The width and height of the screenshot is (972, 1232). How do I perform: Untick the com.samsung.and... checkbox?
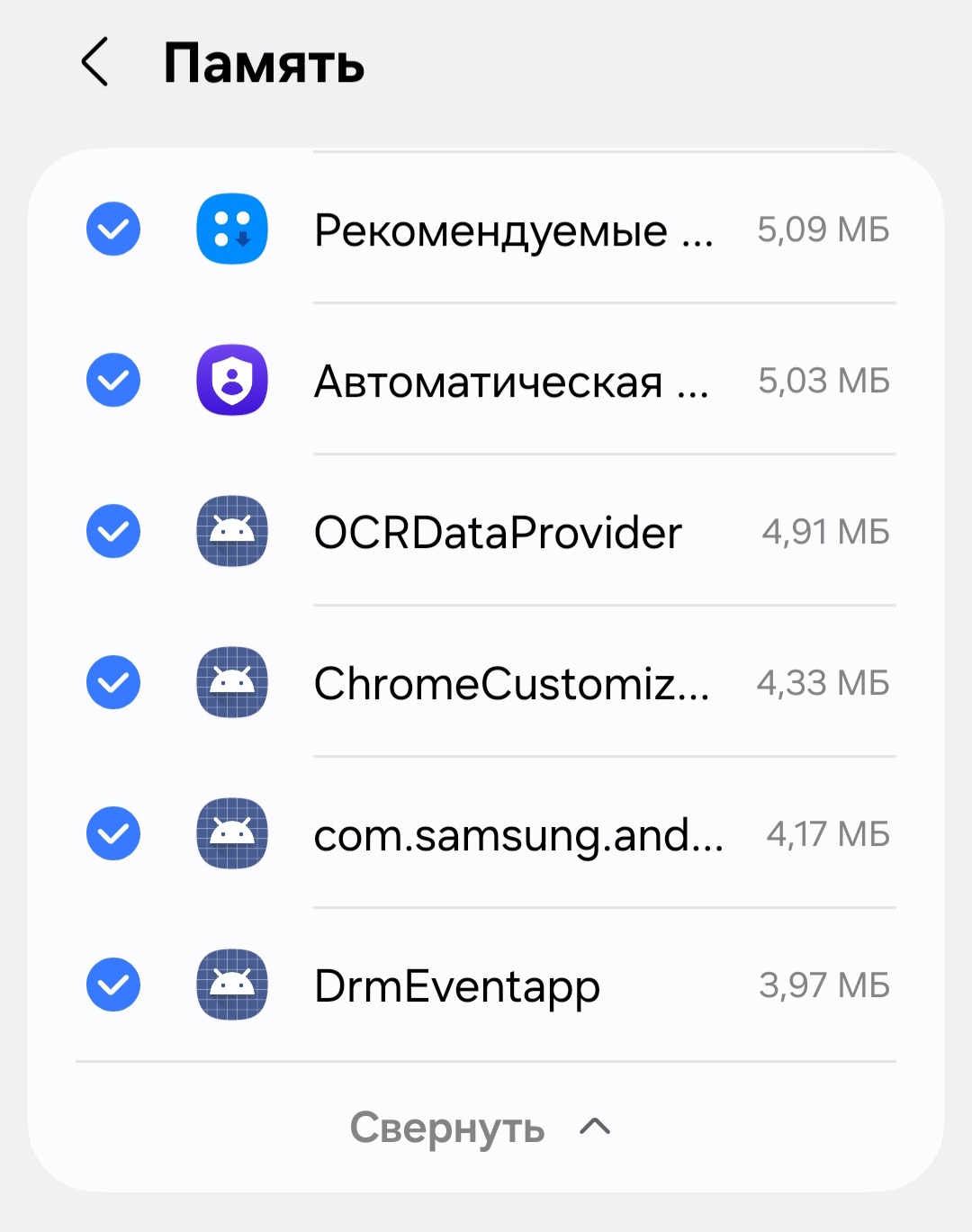(x=113, y=834)
